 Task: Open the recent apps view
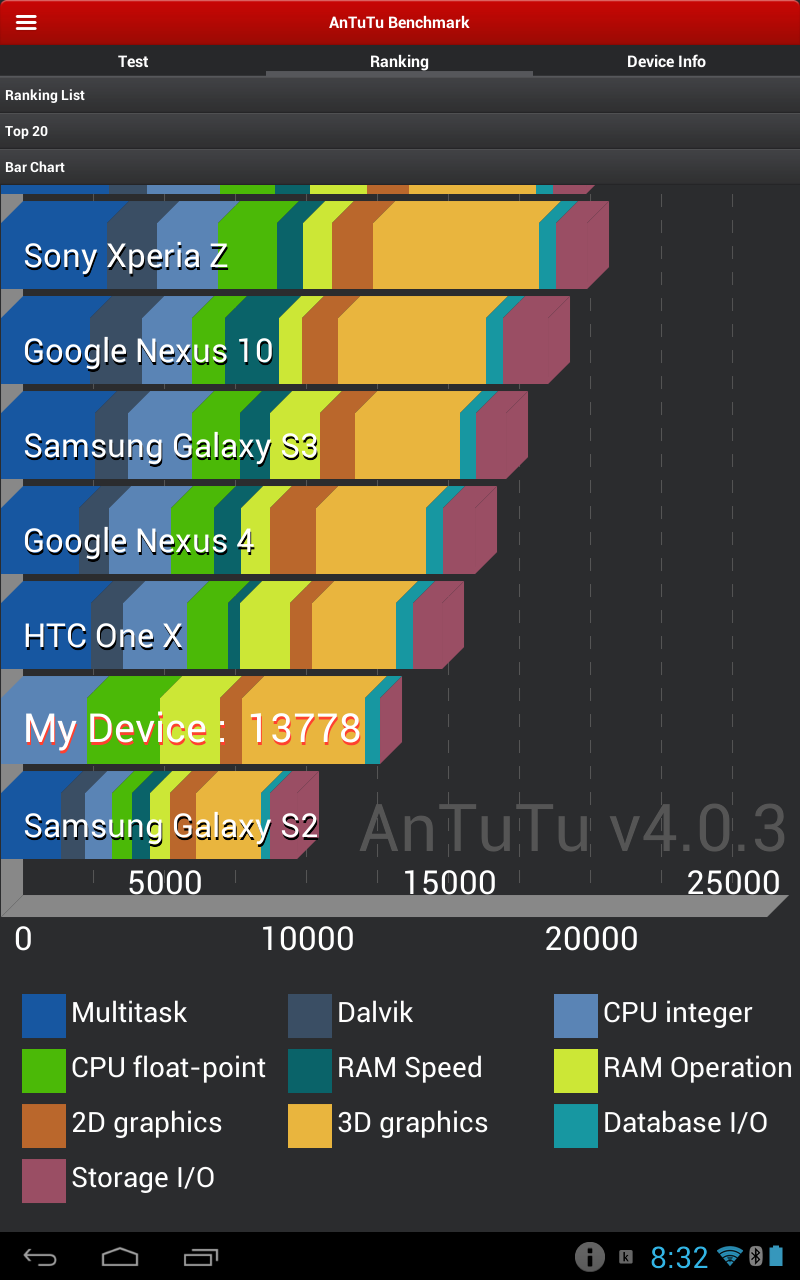[x=201, y=1256]
